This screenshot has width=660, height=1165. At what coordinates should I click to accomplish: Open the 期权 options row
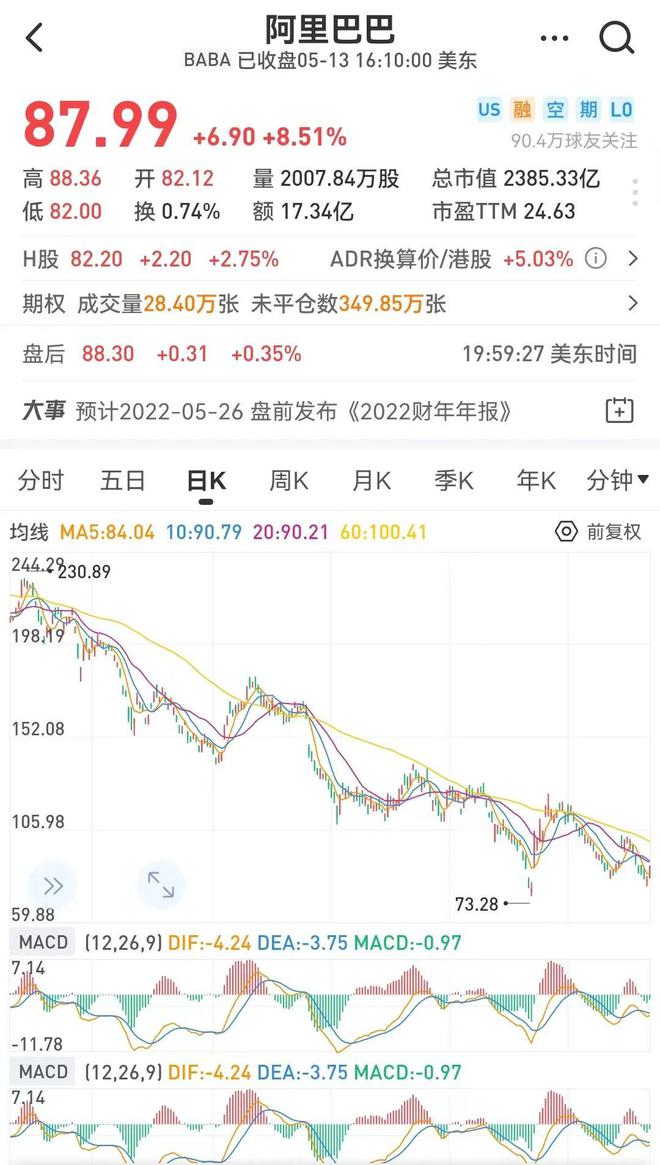tap(632, 303)
